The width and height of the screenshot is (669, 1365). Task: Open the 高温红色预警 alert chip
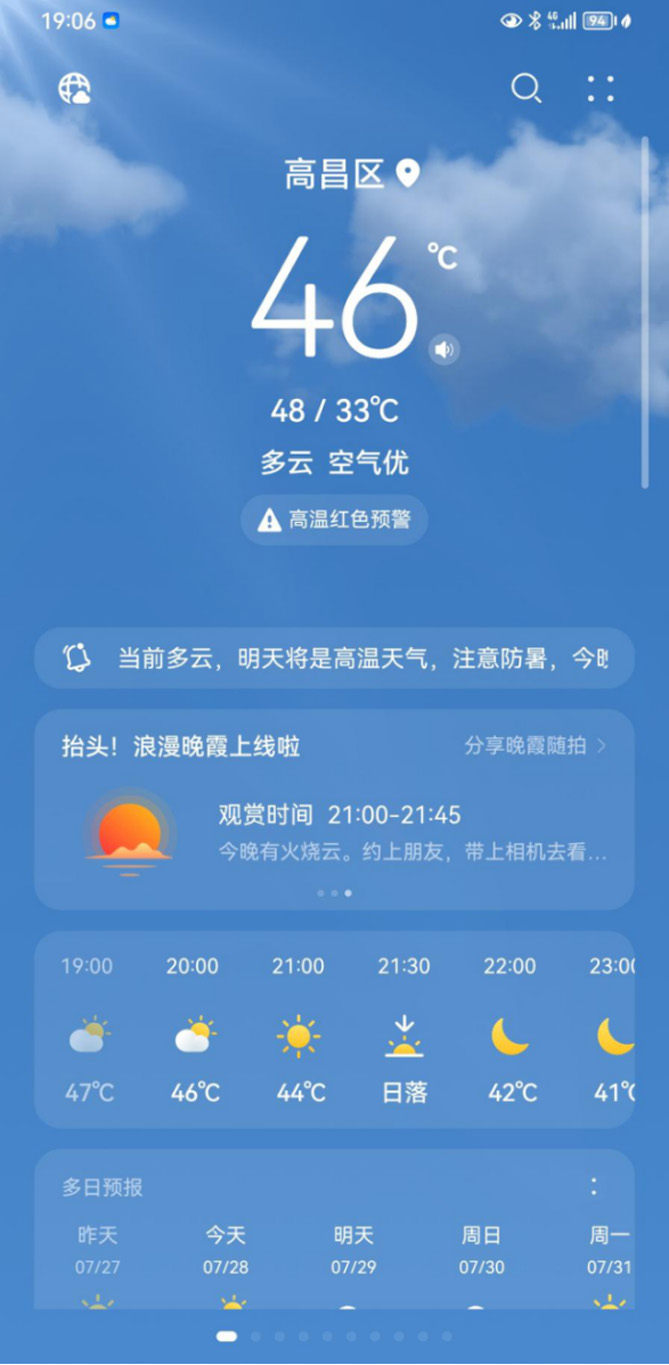point(334,520)
